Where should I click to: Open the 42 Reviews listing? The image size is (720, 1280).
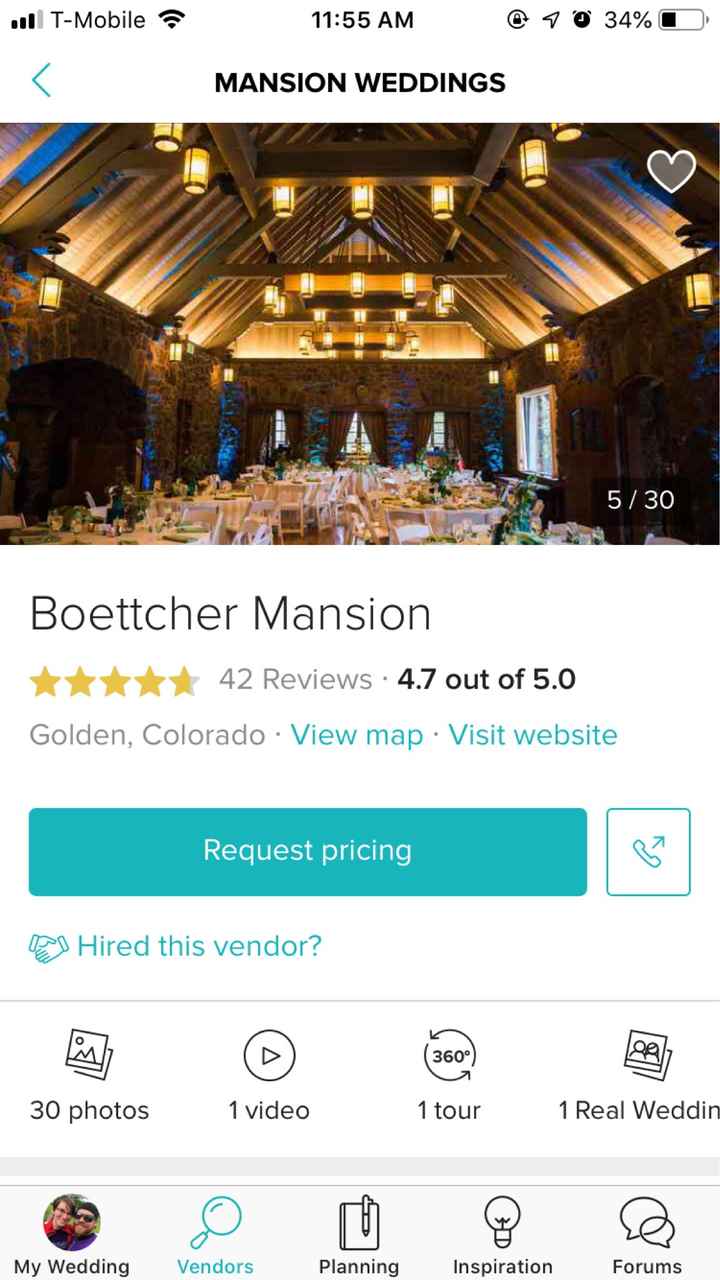coord(296,679)
